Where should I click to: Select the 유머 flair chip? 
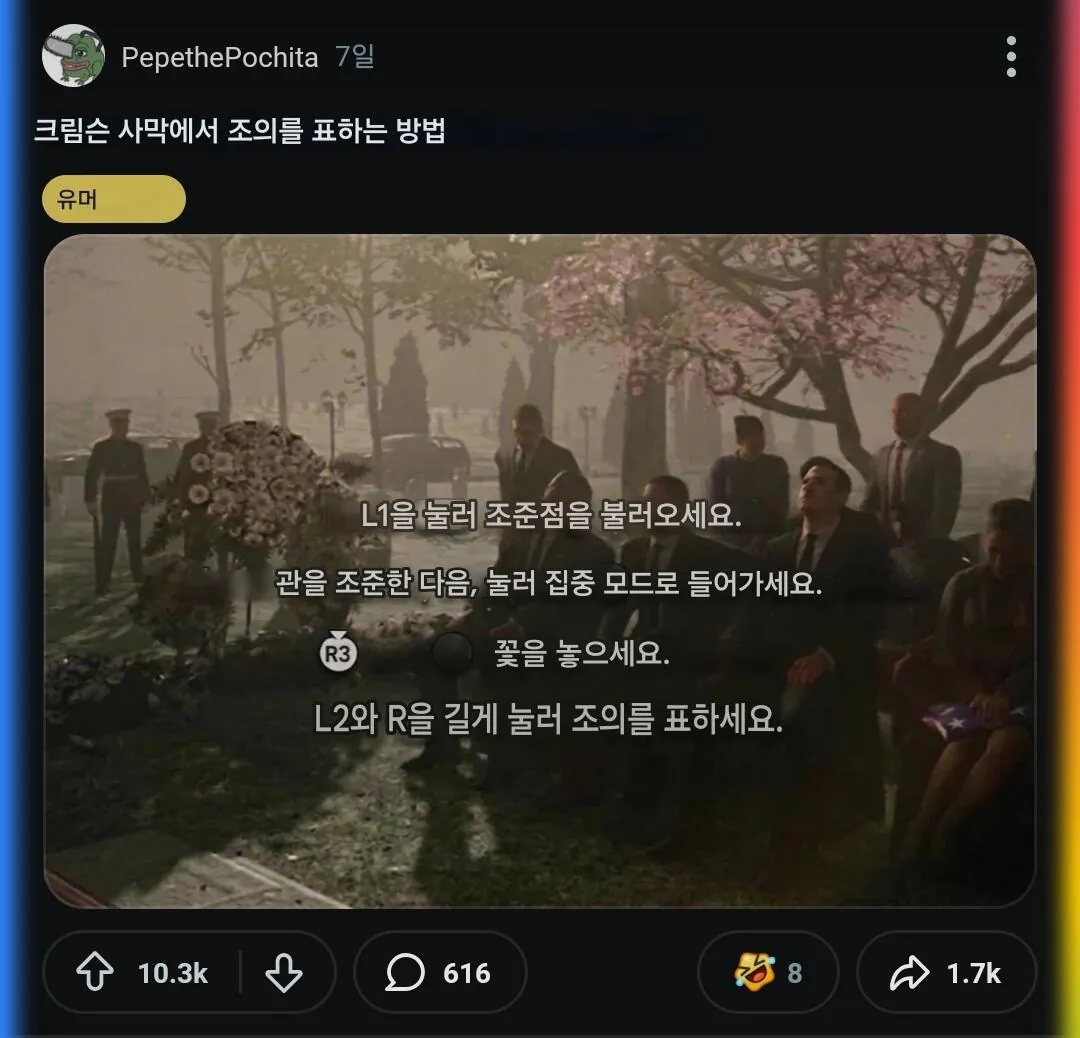point(114,199)
